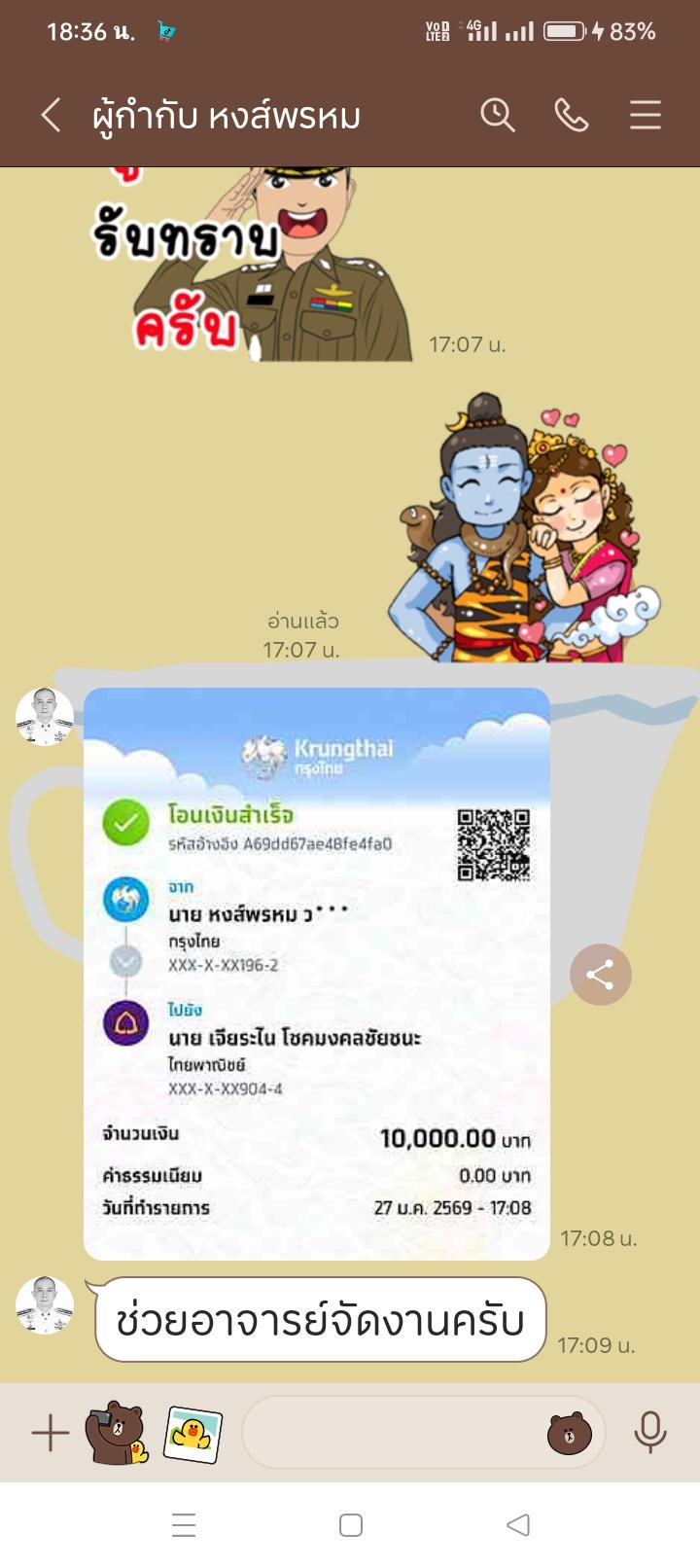Open the plus attachment menu
This screenshot has height=1568, width=700.
pyautogui.click(x=50, y=1433)
